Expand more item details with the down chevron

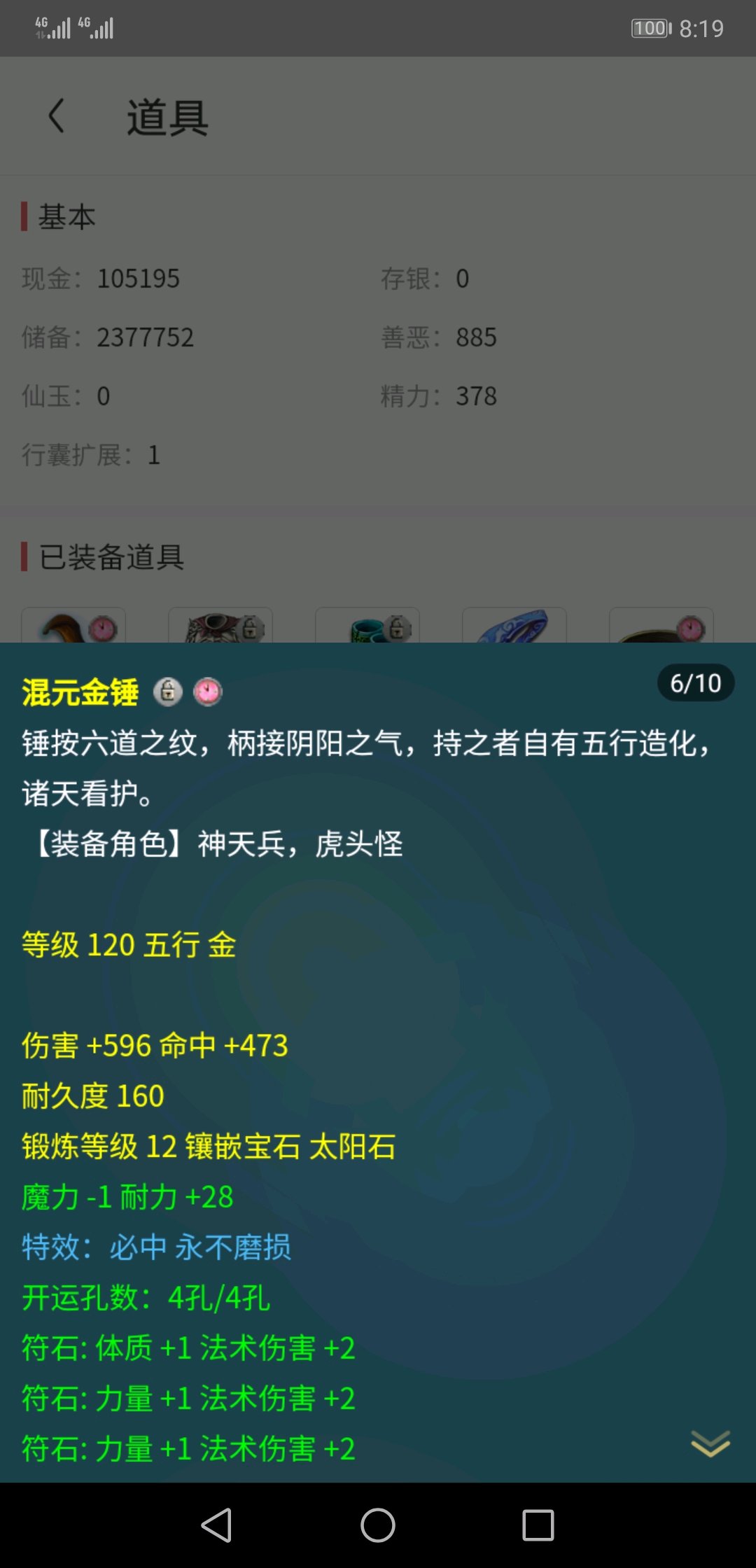pos(710,1443)
